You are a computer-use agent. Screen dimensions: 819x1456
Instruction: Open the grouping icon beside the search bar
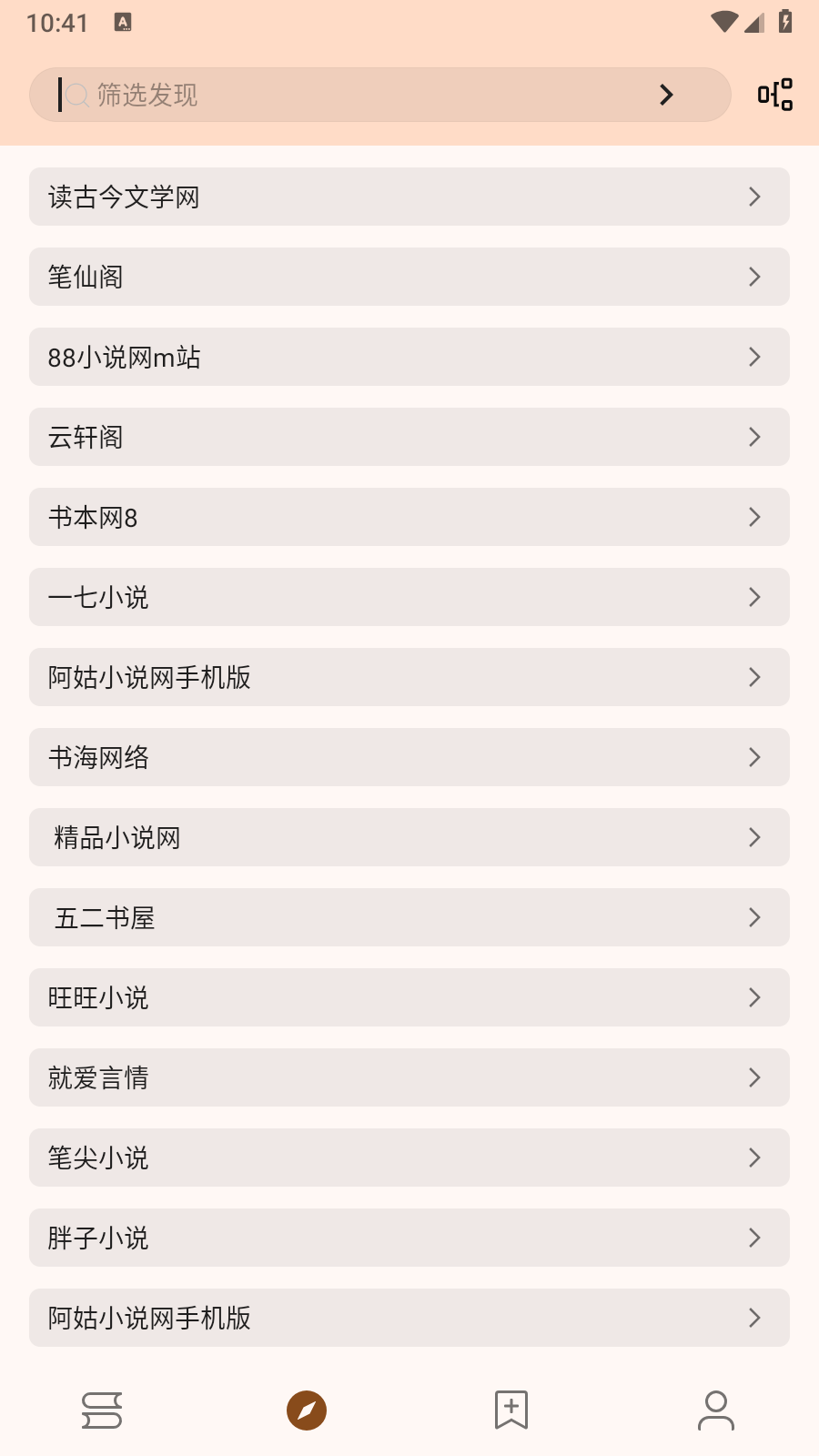coord(774,95)
